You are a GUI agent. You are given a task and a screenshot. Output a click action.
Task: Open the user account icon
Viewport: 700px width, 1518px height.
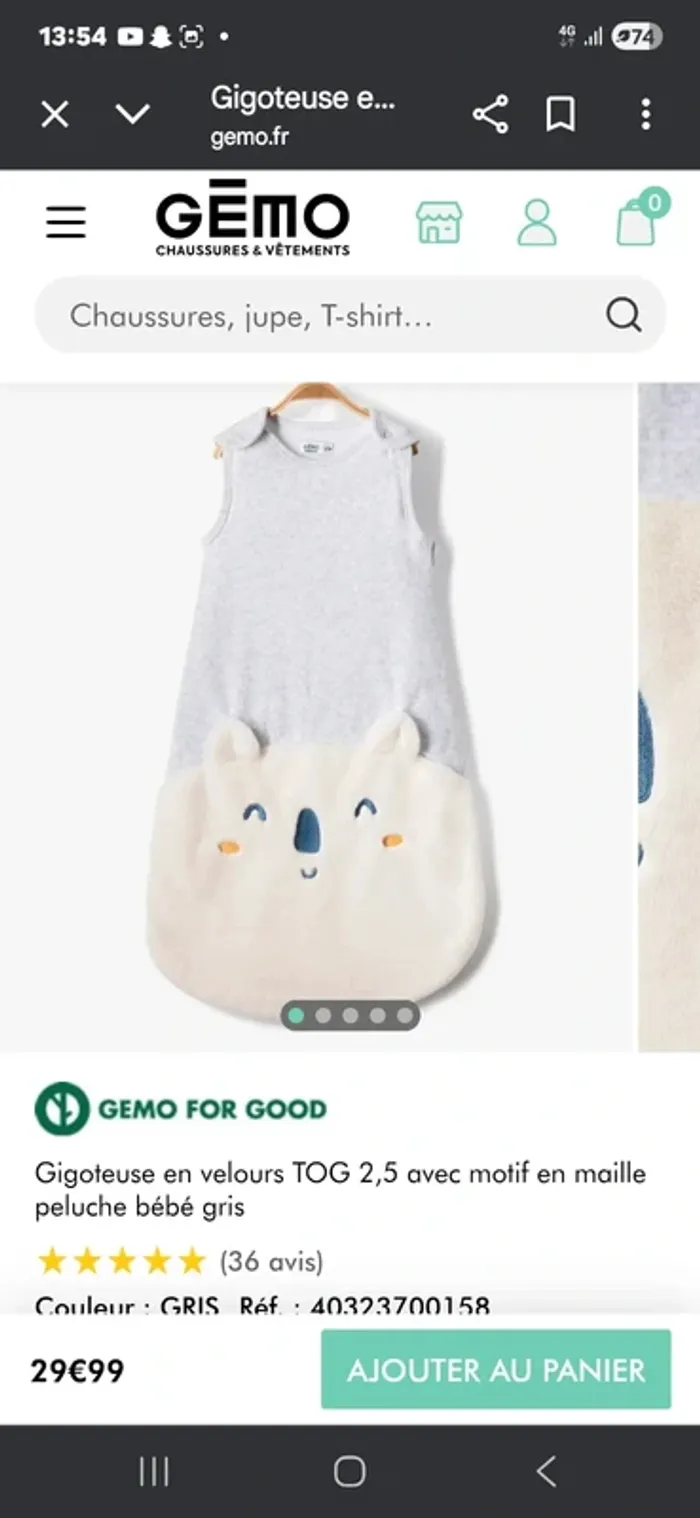(537, 222)
